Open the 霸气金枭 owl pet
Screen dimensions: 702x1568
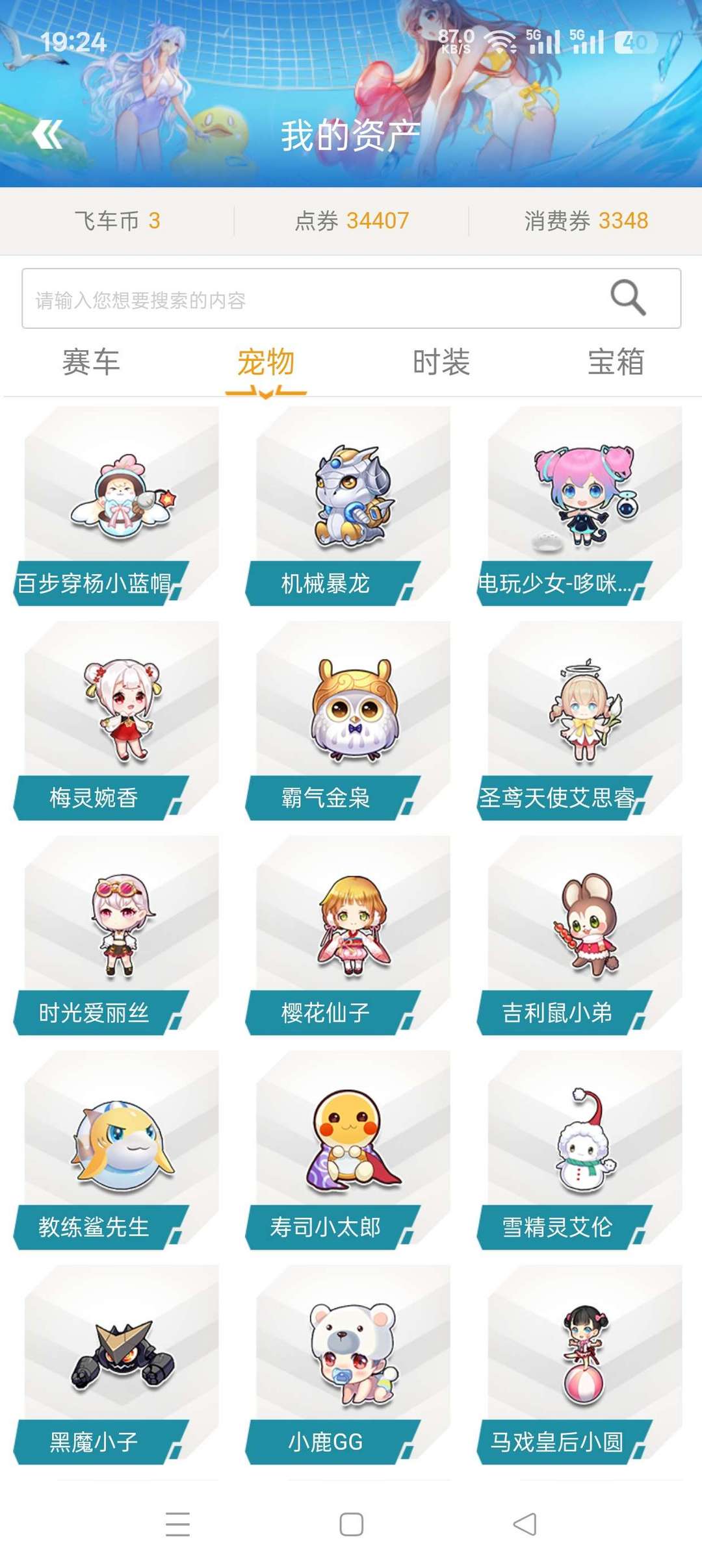click(348, 721)
